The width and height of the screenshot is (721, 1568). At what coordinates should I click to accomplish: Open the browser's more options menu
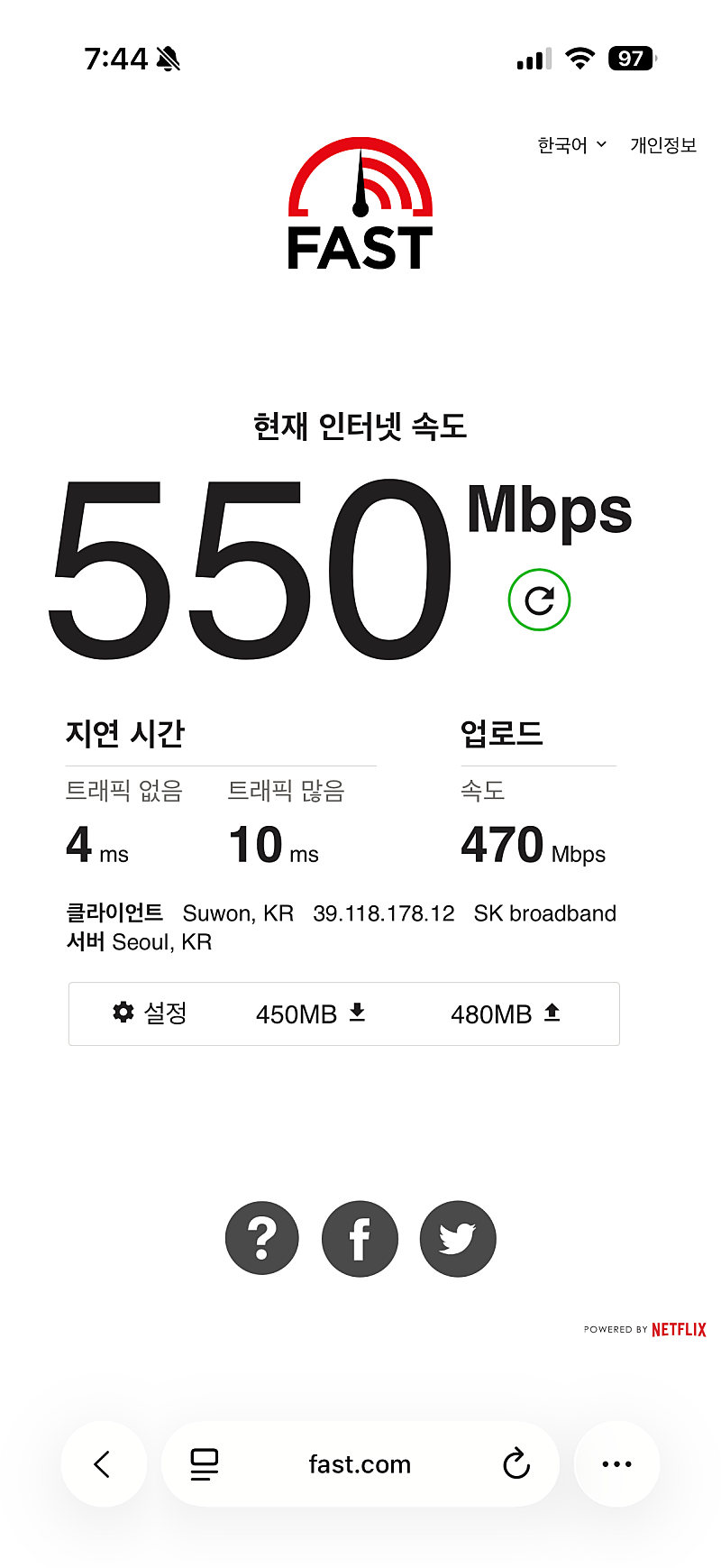pos(616,1464)
